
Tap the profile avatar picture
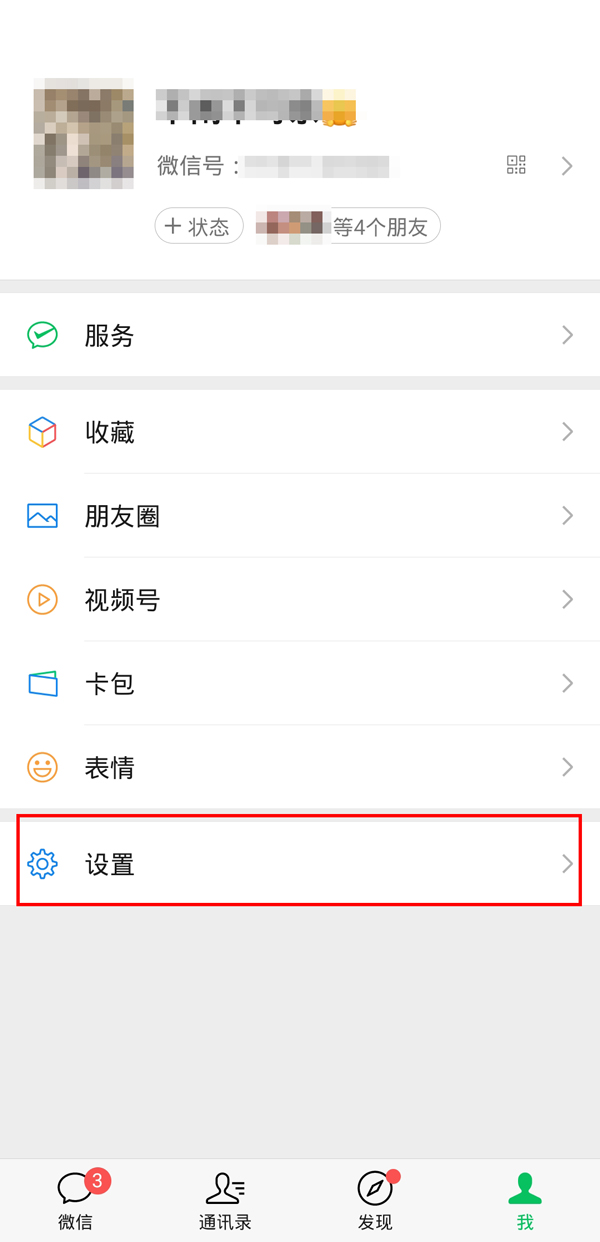coord(84,133)
